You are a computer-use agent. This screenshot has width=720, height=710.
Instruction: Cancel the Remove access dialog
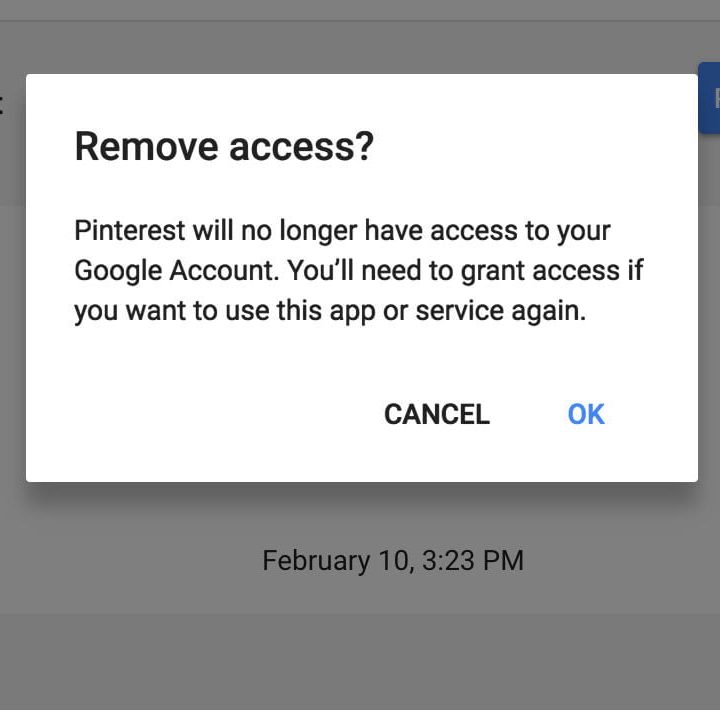coord(437,414)
